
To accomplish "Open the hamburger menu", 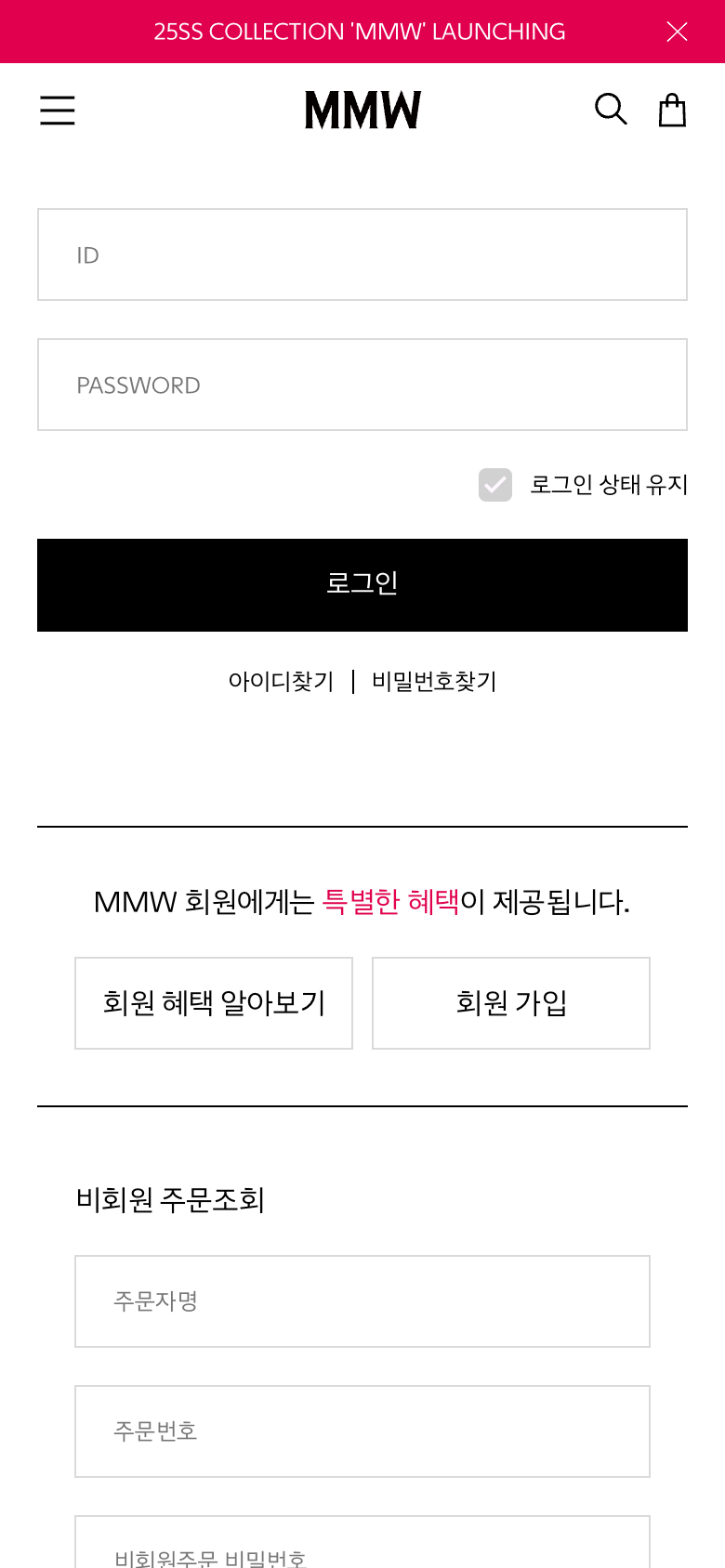I will 58,111.
